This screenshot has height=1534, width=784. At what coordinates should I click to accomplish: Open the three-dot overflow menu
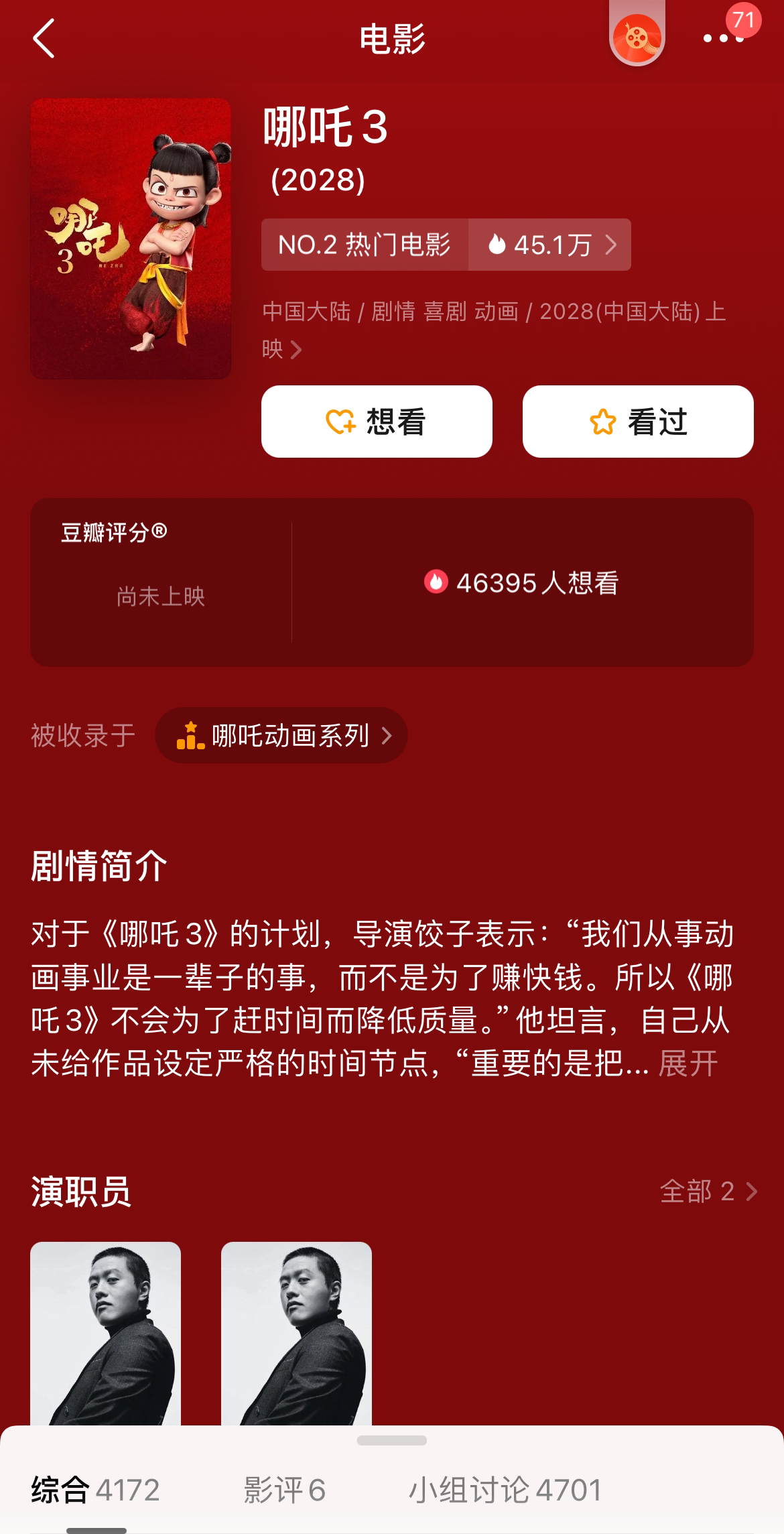click(x=722, y=39)
